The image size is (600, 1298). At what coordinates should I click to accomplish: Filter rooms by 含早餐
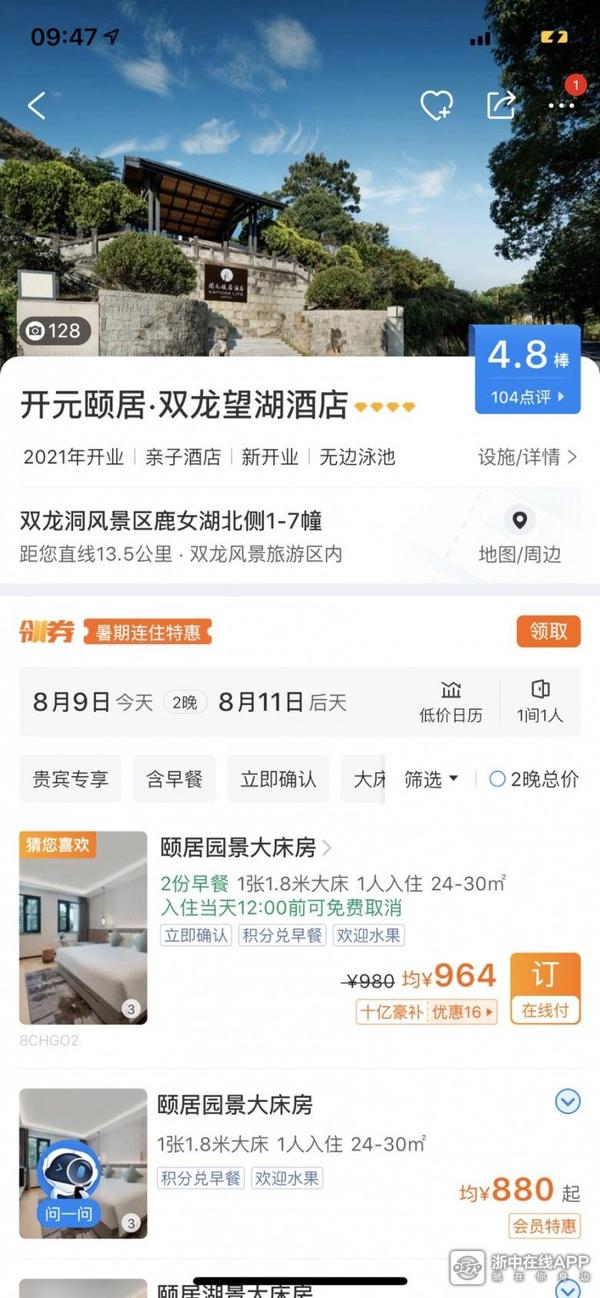coord(174,779)
